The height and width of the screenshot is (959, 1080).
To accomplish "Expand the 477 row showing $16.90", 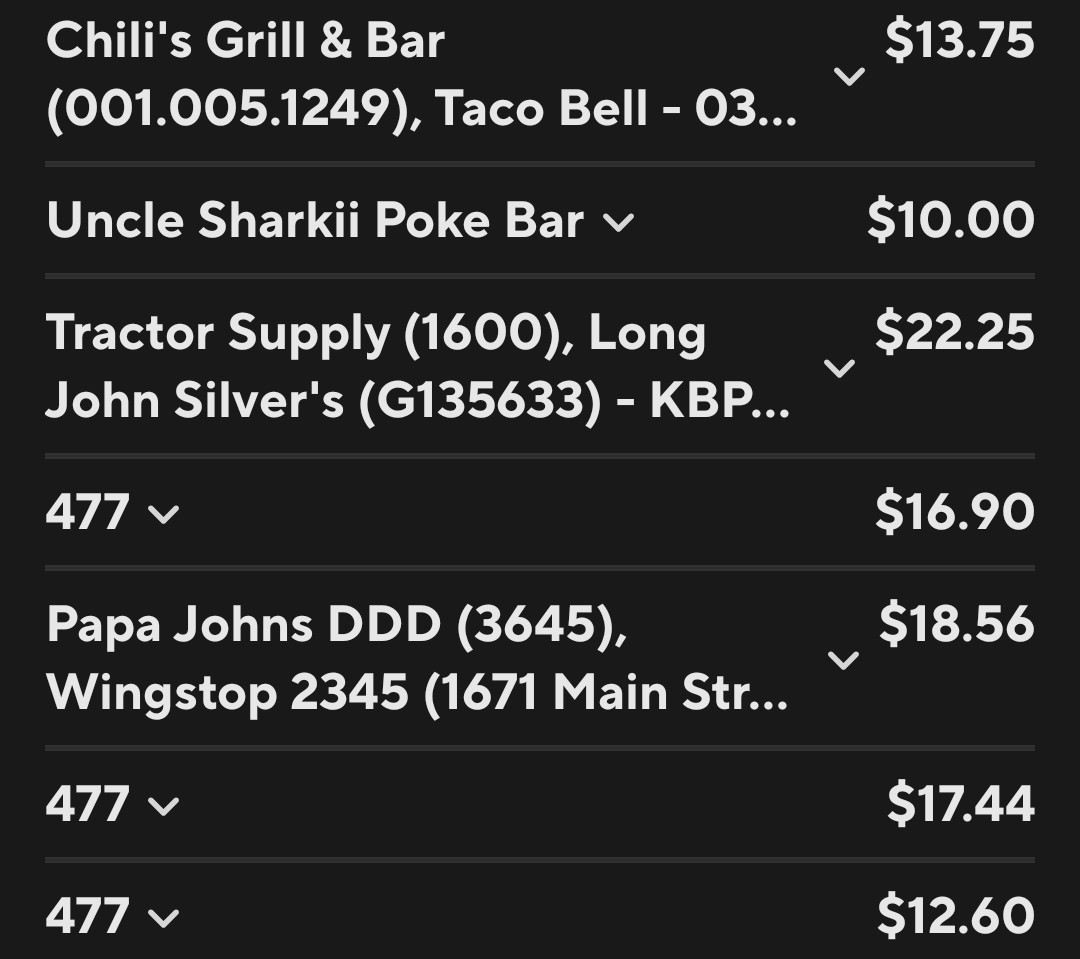I will [163, 514].
